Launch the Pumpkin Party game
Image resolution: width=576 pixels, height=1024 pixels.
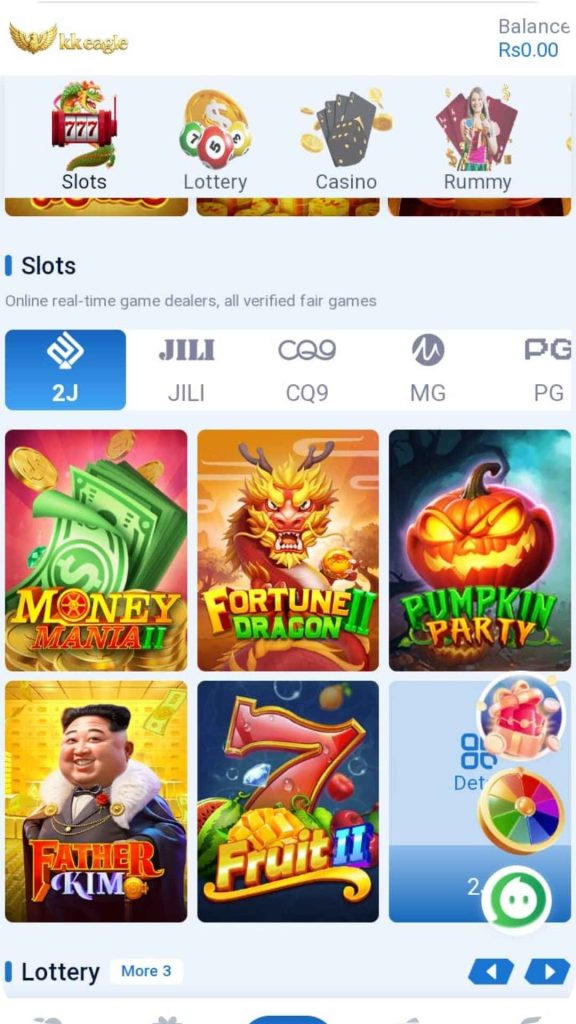480,550
